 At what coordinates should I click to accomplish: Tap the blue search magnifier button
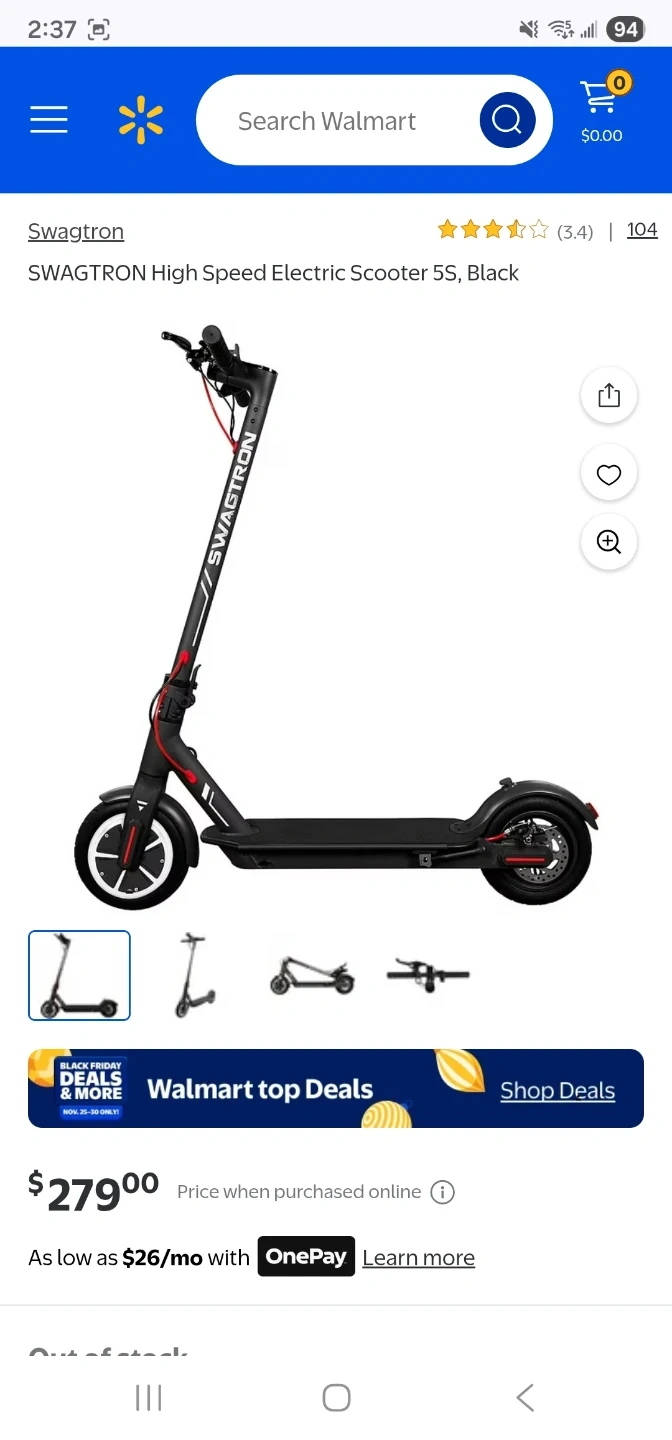coord(507,121)
